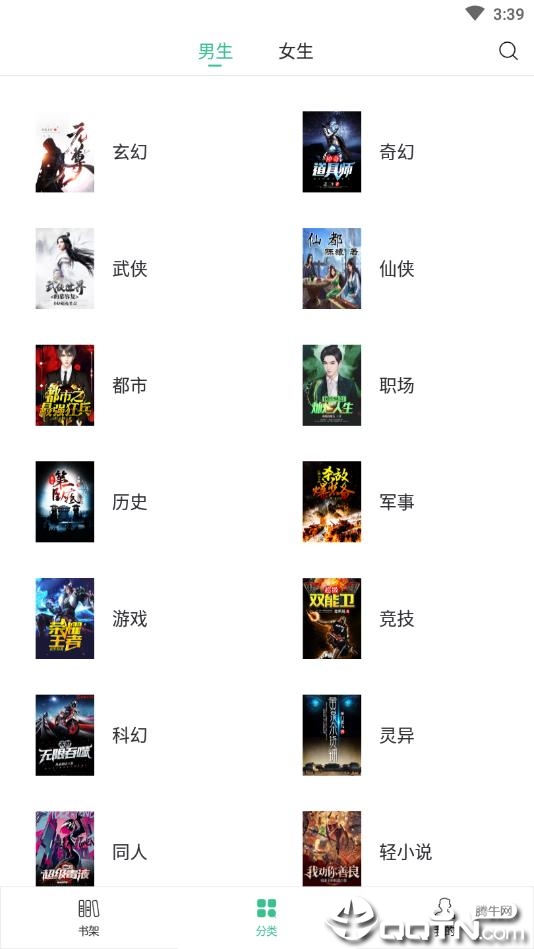Select the 男生 tab
Screen dimensions: 534x949
click(215, 51)
